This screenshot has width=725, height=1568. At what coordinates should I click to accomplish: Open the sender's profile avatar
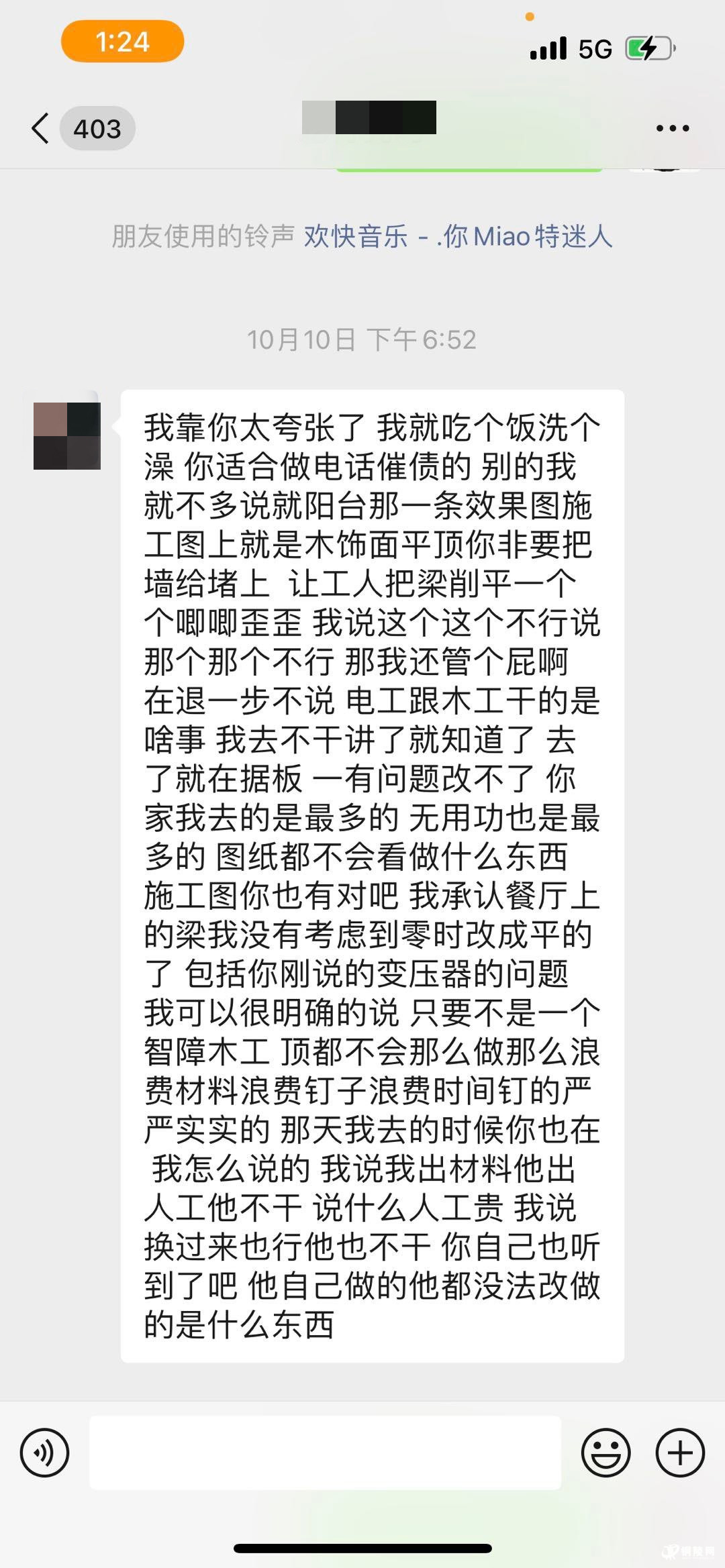click(67, 435)
